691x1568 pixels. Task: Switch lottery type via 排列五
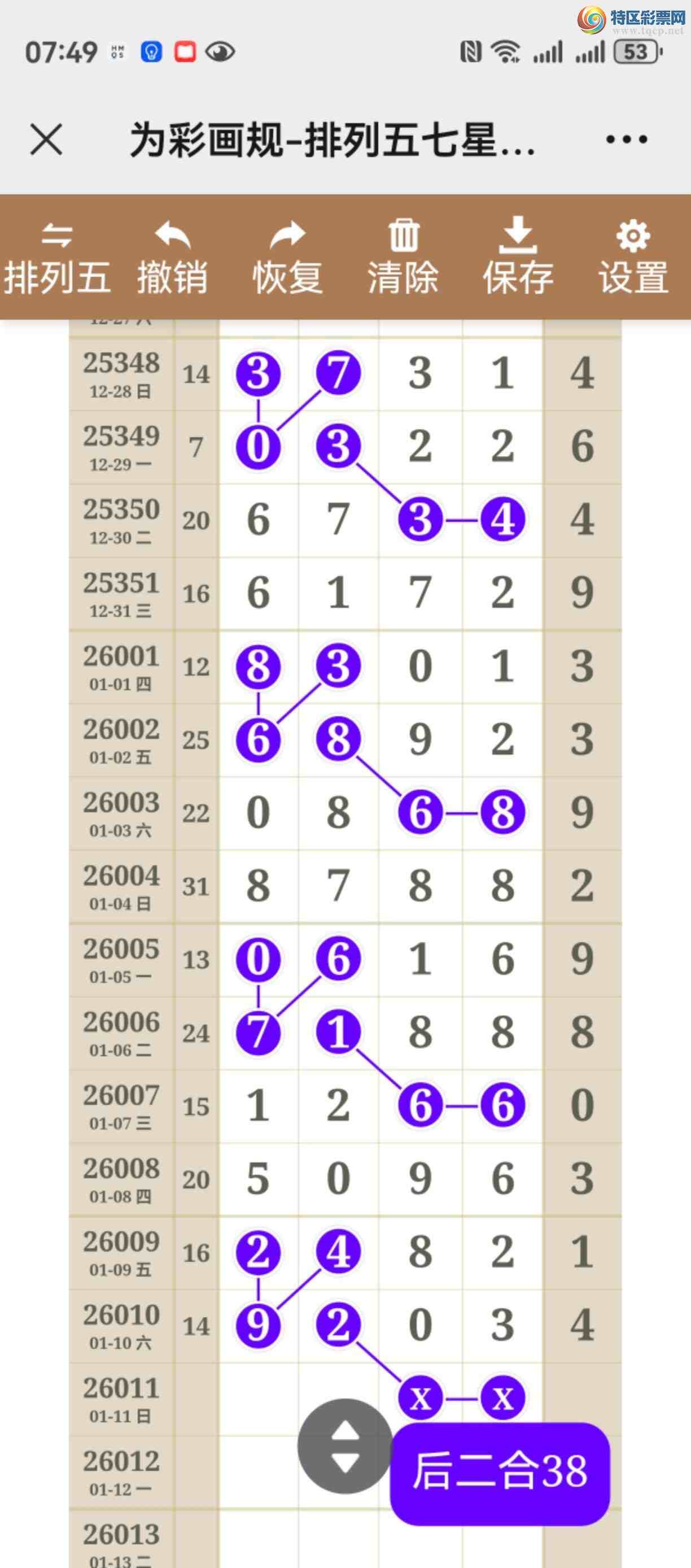(57, 258)
